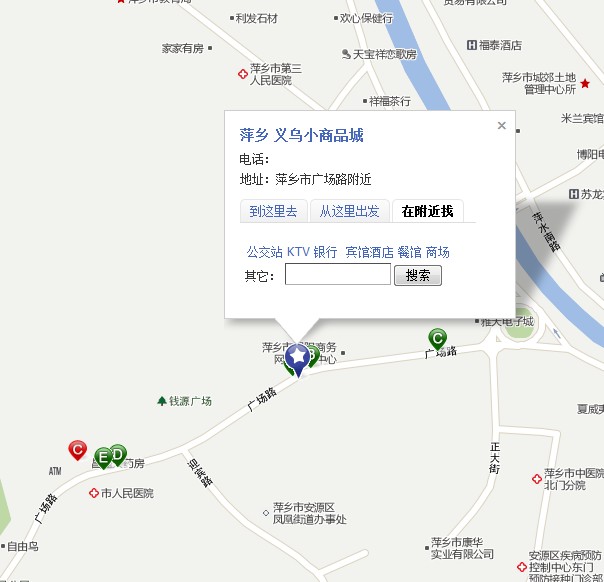604x582 pixels.
Task: Select the green D map marker
Action: [x=118, y=454]
